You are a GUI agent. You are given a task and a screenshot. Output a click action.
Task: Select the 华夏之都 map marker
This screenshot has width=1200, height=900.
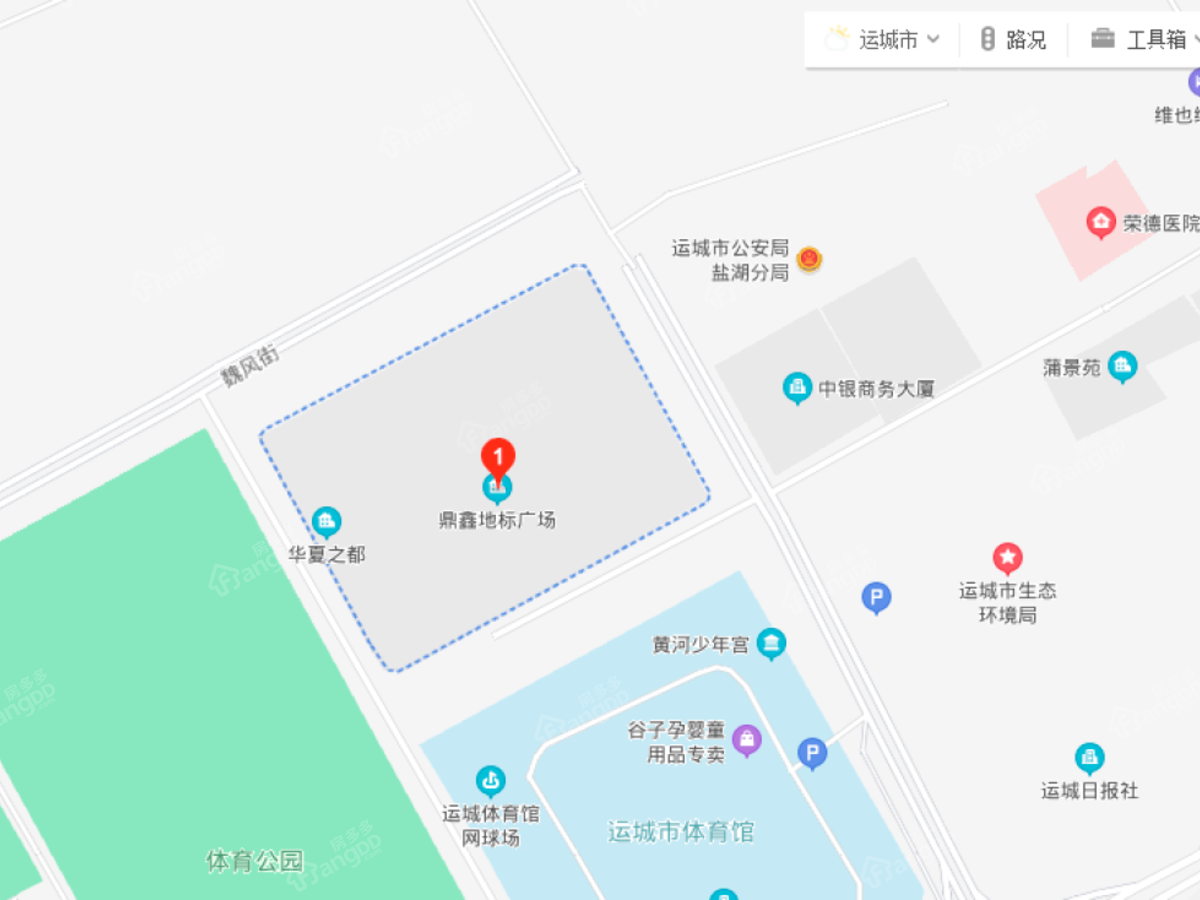(326, 521)
